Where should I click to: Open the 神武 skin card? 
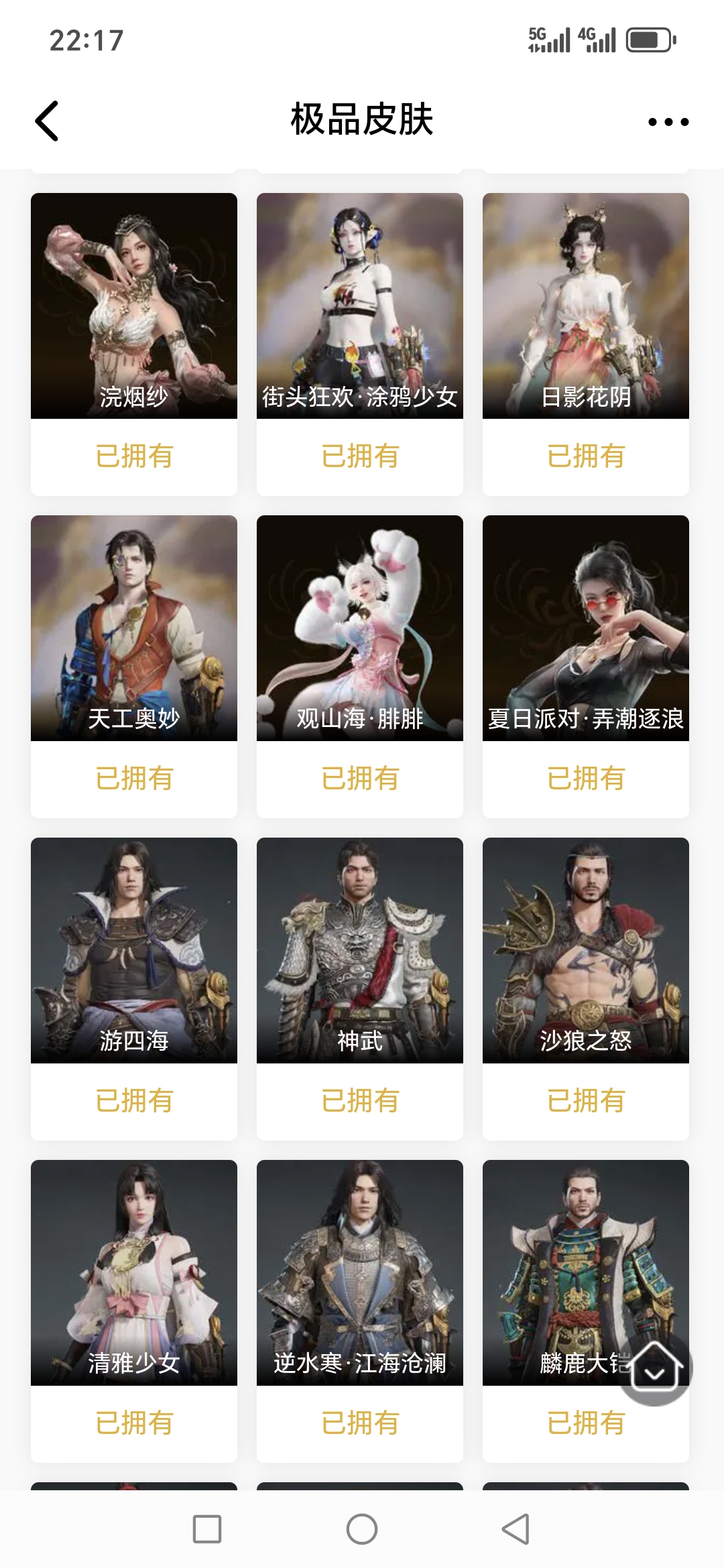tap(360, 951)
